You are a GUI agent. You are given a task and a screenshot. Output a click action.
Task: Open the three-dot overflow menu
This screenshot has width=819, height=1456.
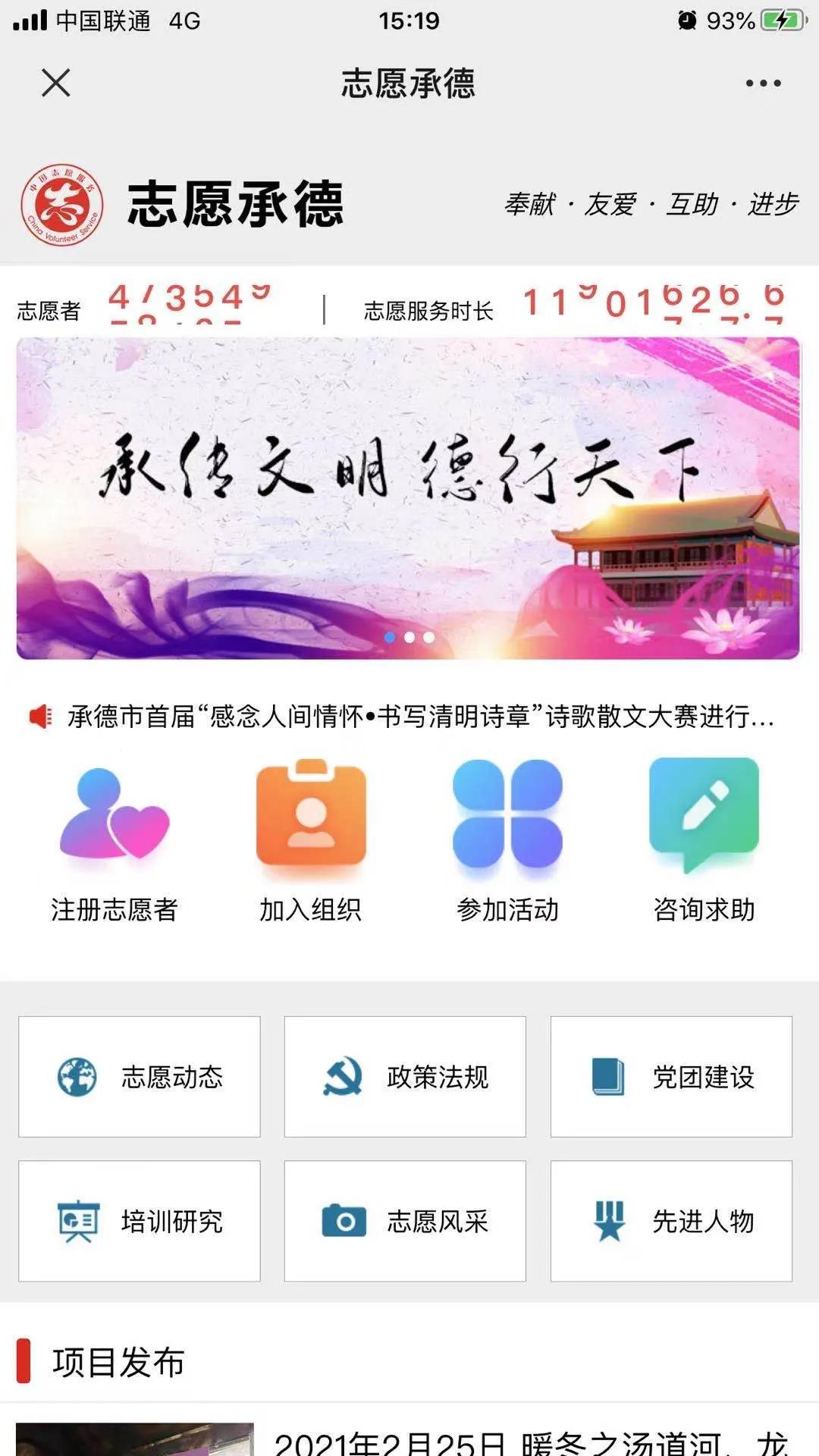coord(762,83)
